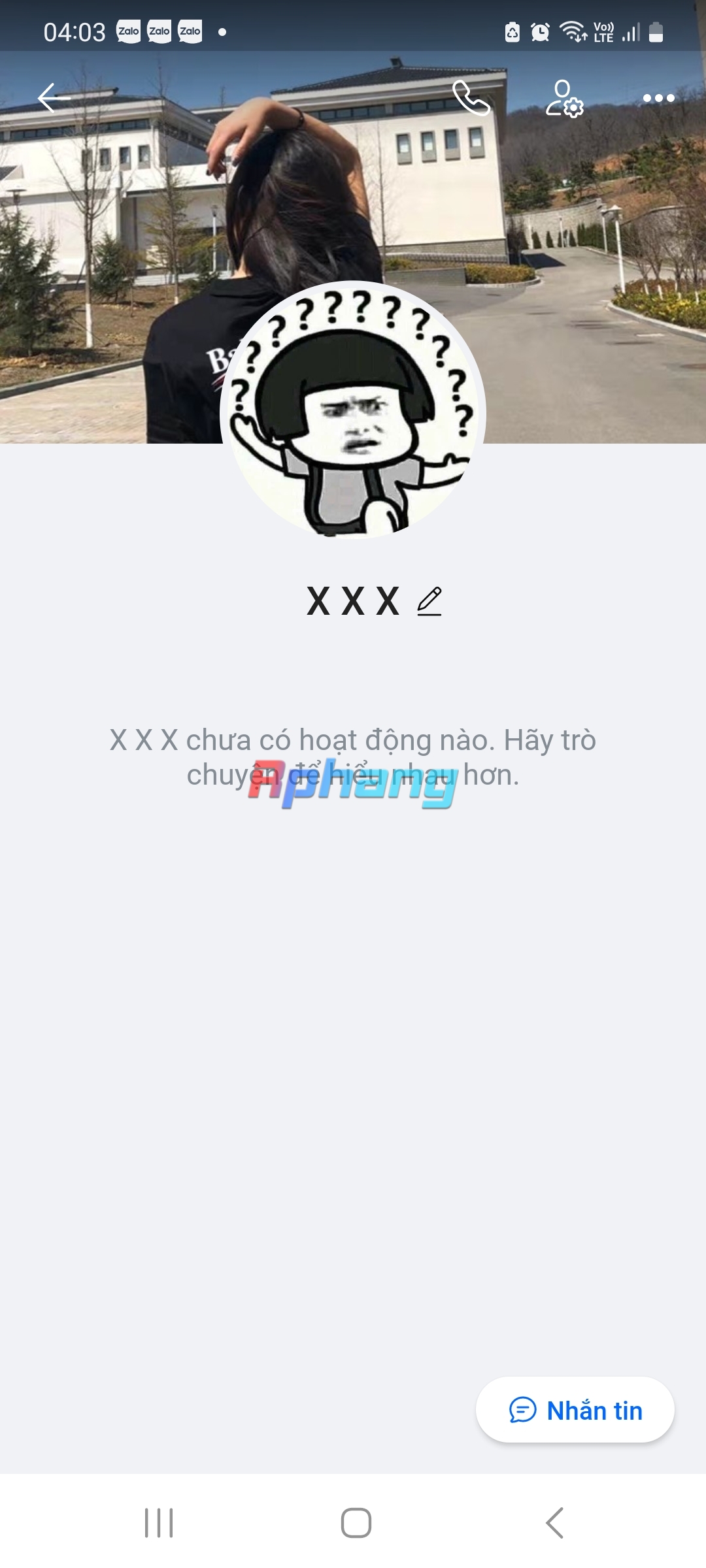Image resolution: width=706 pixels, height=1568 pixels.
Task: Edit the nickname with the pencil icon
Action: click(x=429, y=601)
